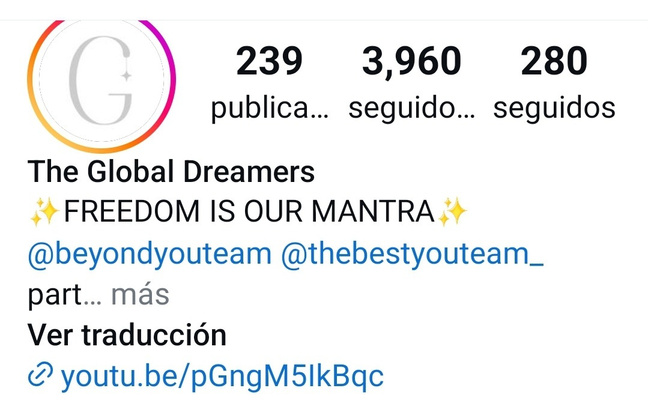Viewport: 648px width, 403px height.
Task: Open the 280 seguidos list
Action: point(554,84)
